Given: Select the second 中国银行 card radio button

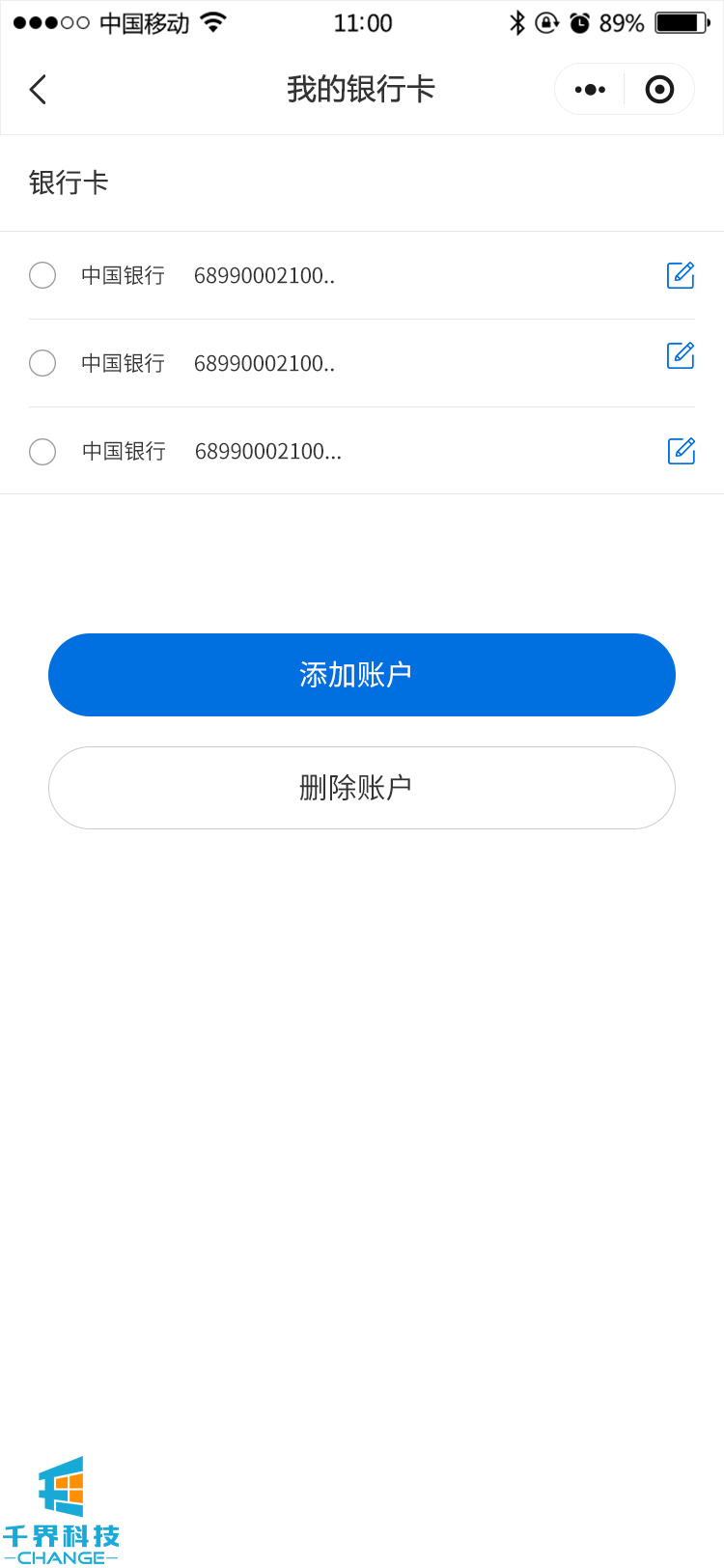Looking at the screenshot, I should coord(42,363).
